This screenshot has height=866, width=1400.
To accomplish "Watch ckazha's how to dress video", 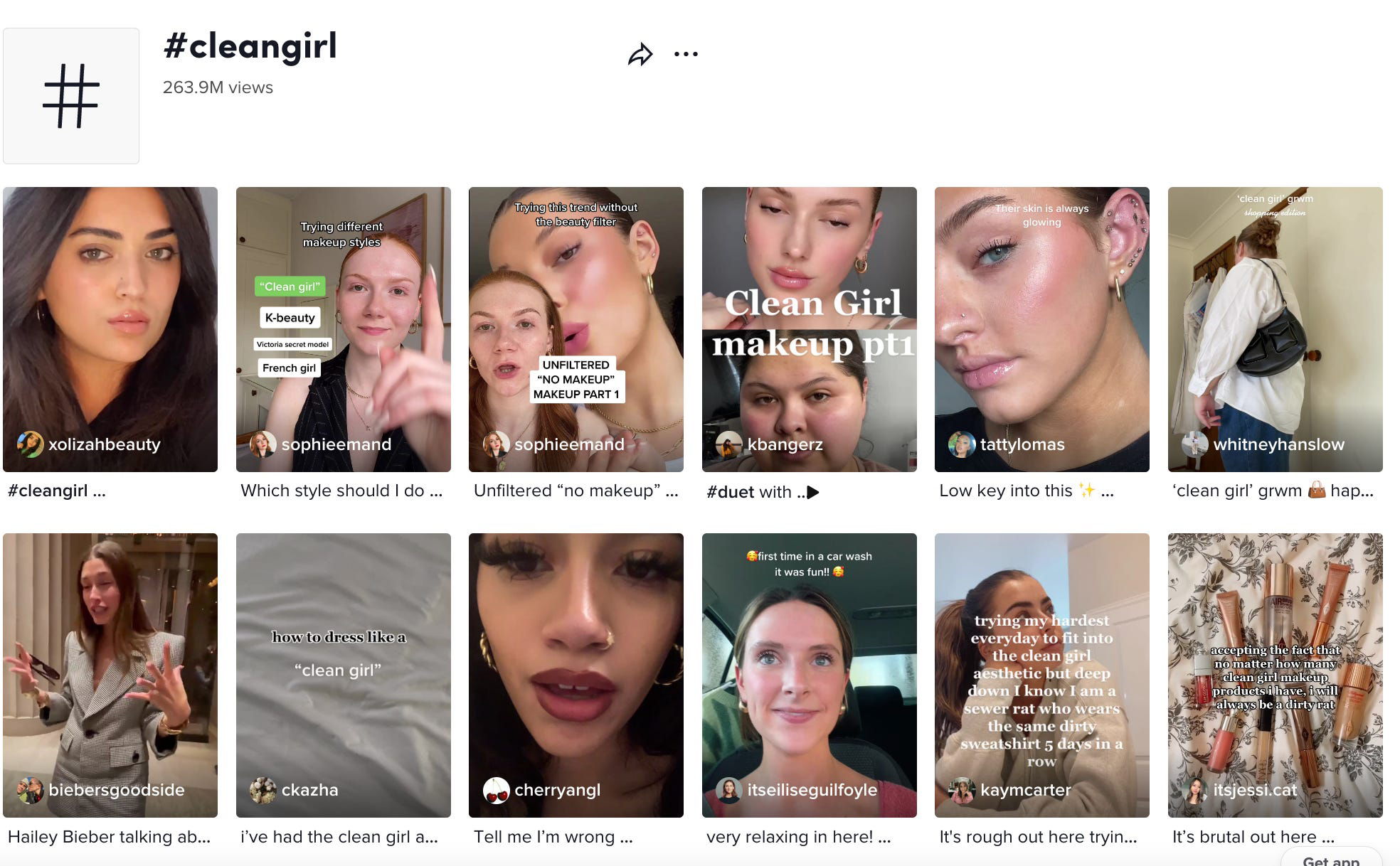I will pyautogui.click(x=343, y=675).
